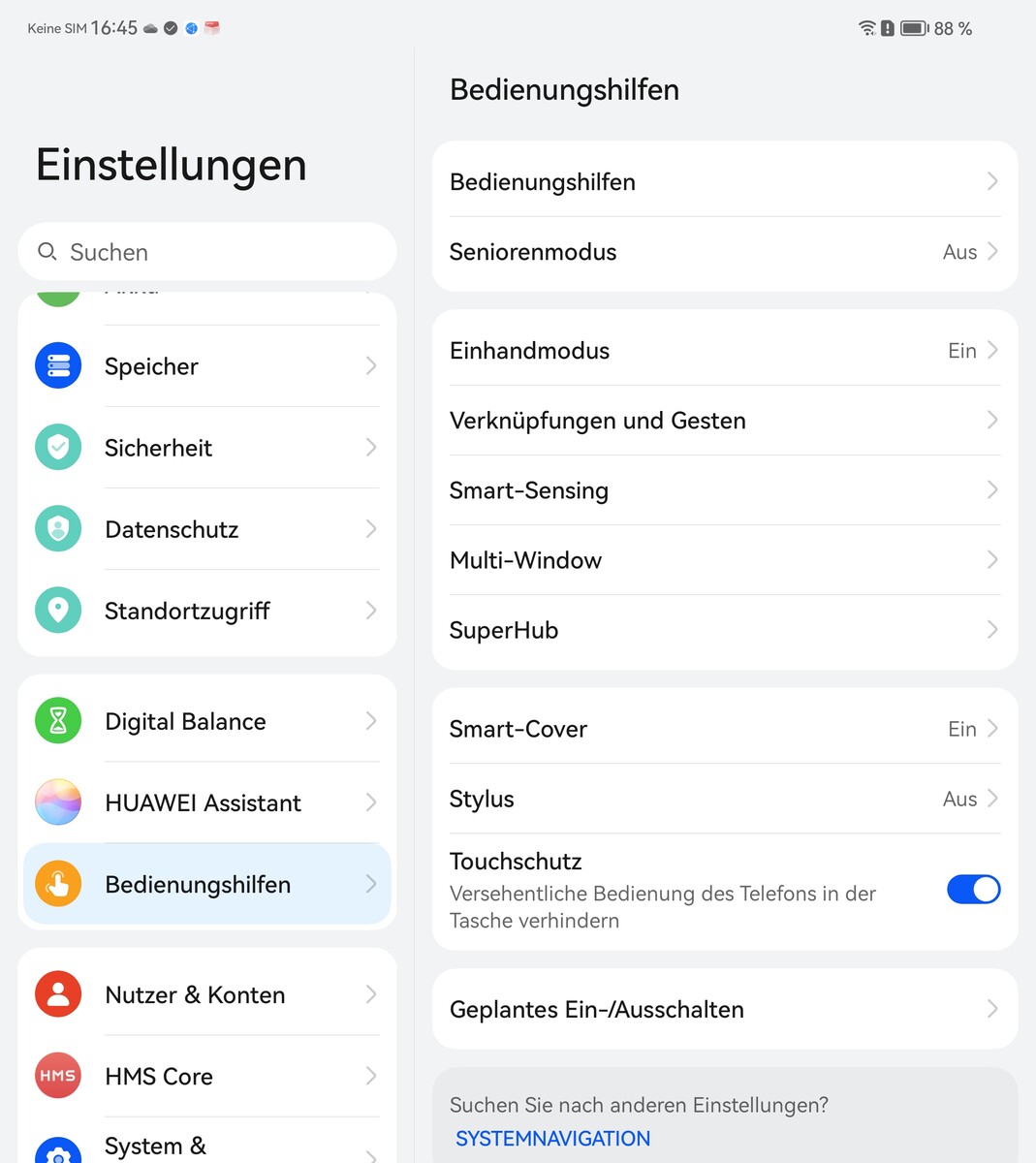Open Sicherheit settings
This screenshot has width=1036, height=1163.
[x=206, y=448]
